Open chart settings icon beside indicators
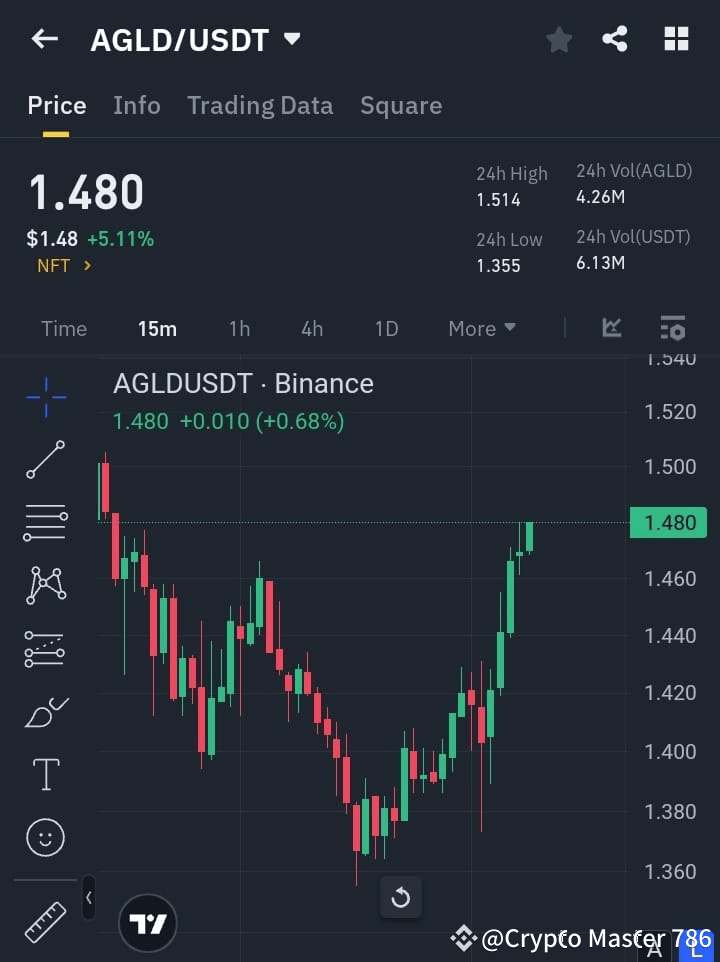Image resolution: width=720 pixels, height=962 pixels. click(672, 328)
